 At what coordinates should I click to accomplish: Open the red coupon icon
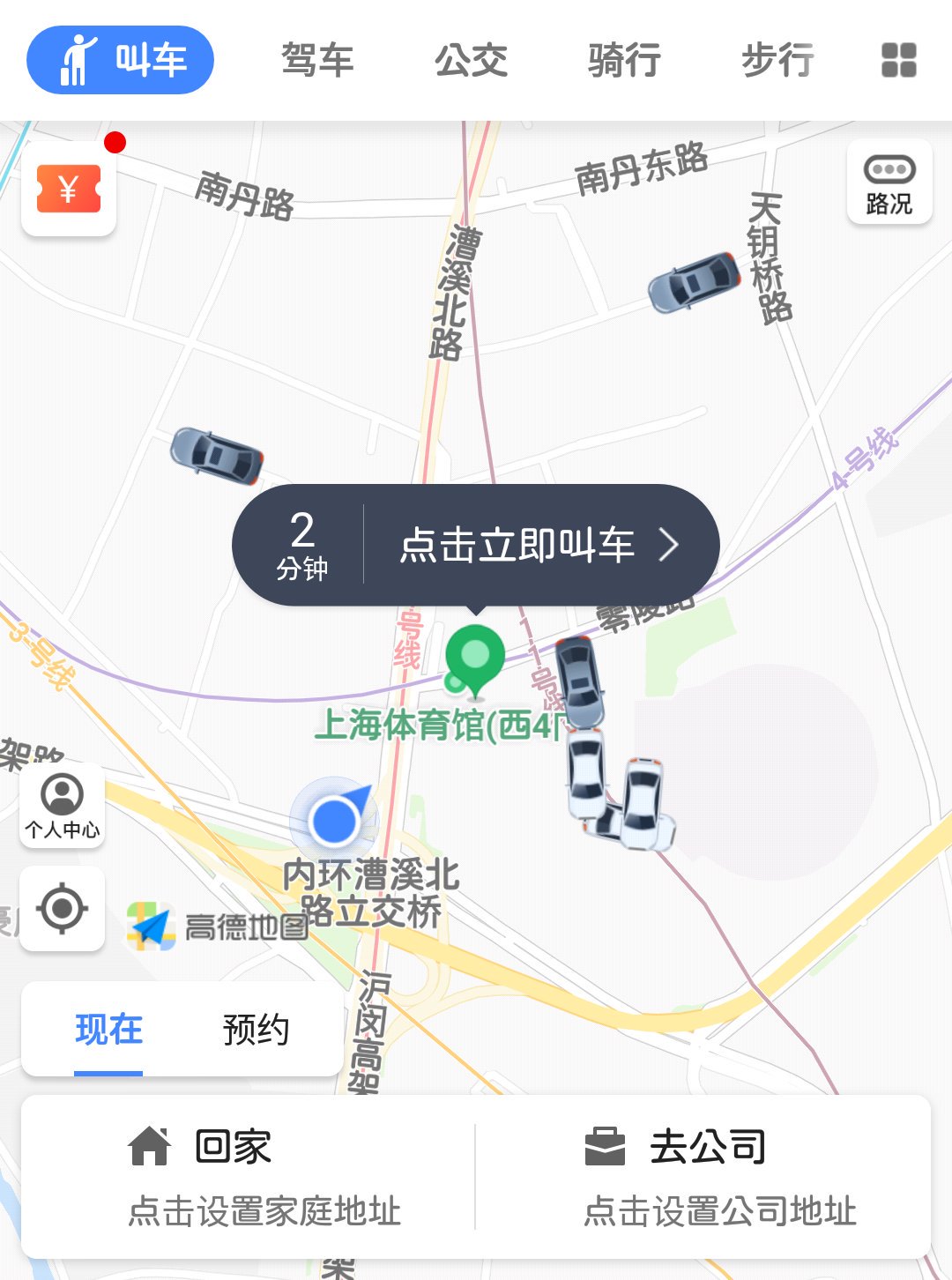pos(69,189)
